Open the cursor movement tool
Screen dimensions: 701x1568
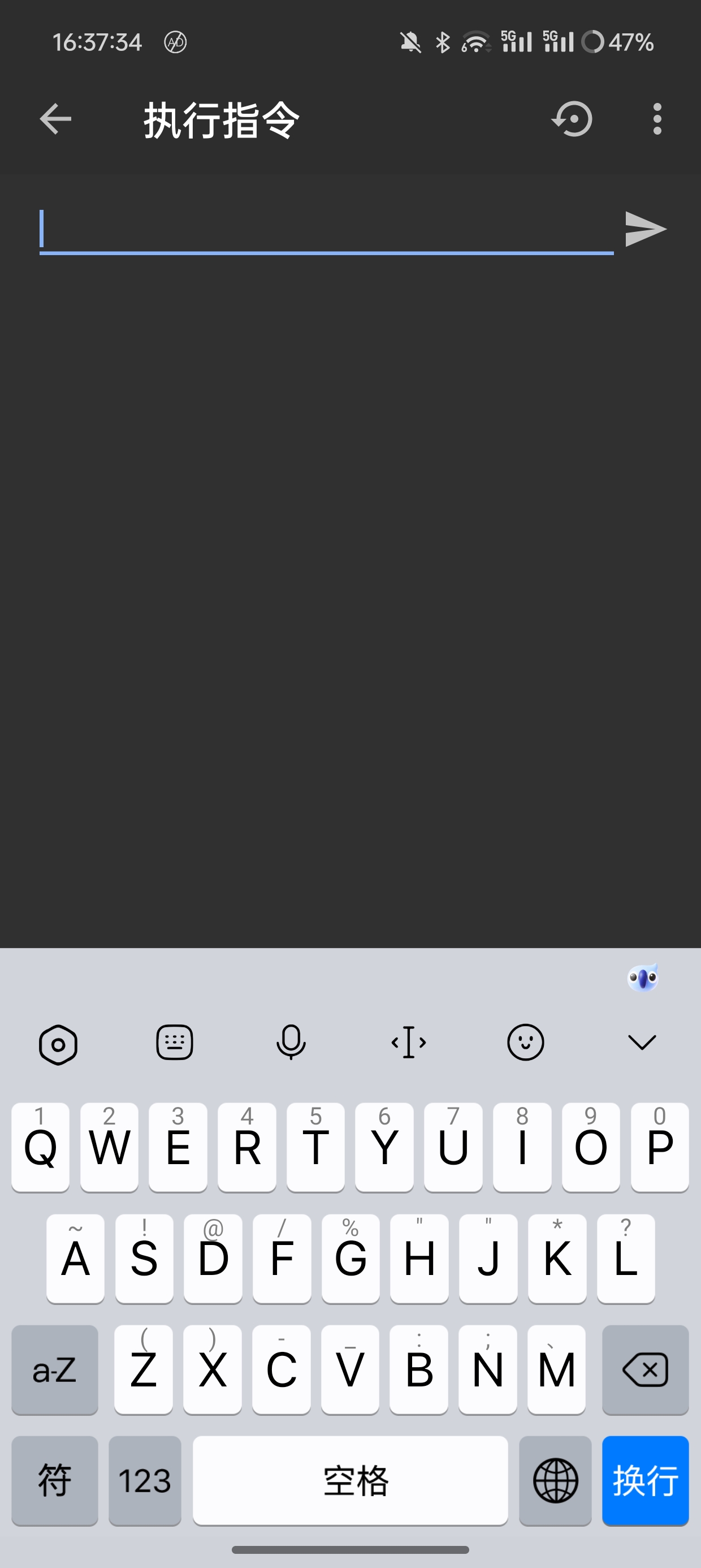[x=408, y=1043]
